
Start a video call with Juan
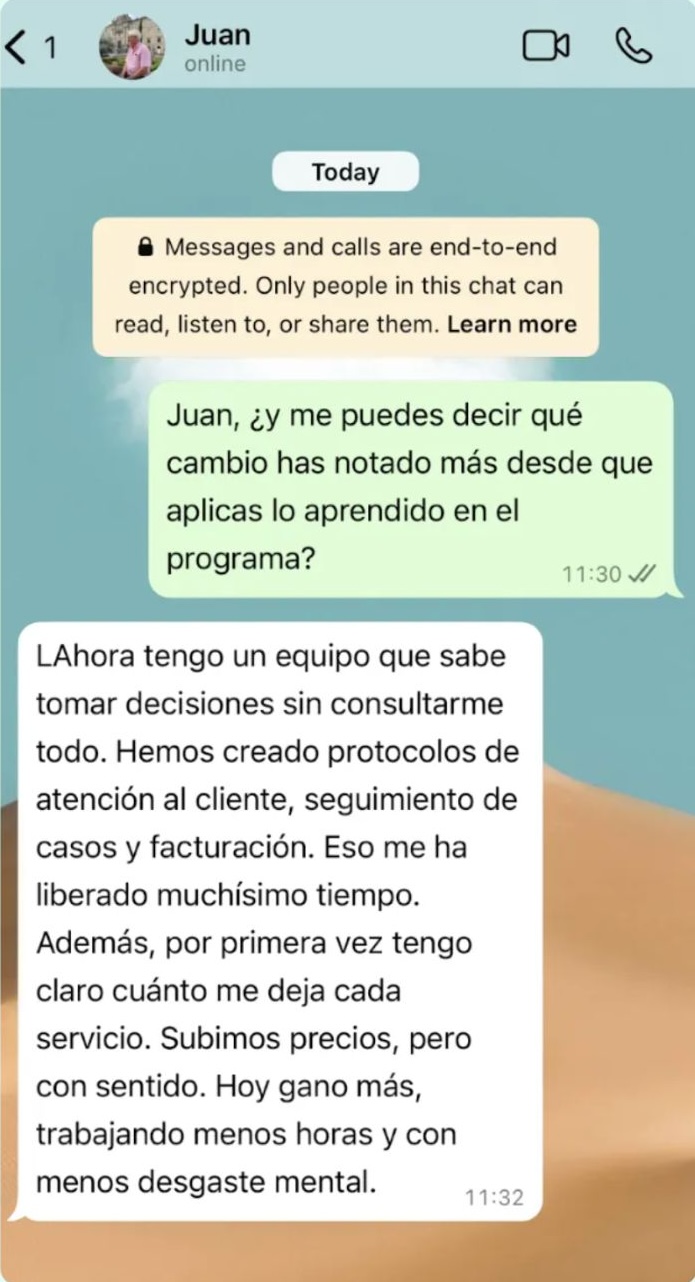click(x=545, y=46)
